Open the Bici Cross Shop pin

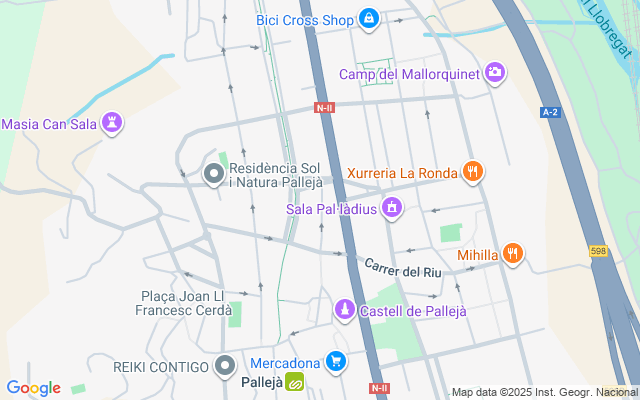[x=369, y=18]
